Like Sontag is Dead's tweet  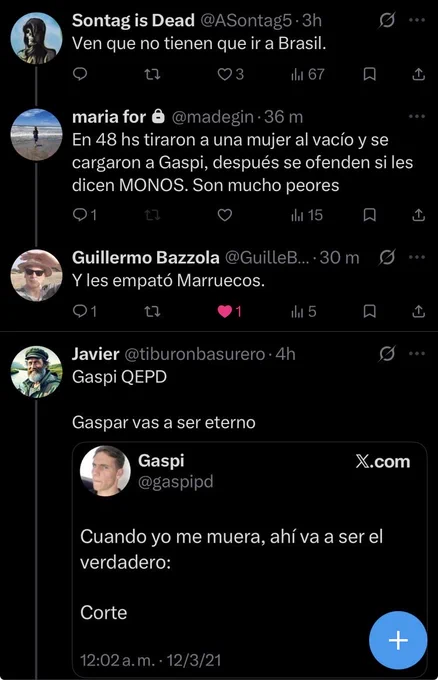point(230,75)
